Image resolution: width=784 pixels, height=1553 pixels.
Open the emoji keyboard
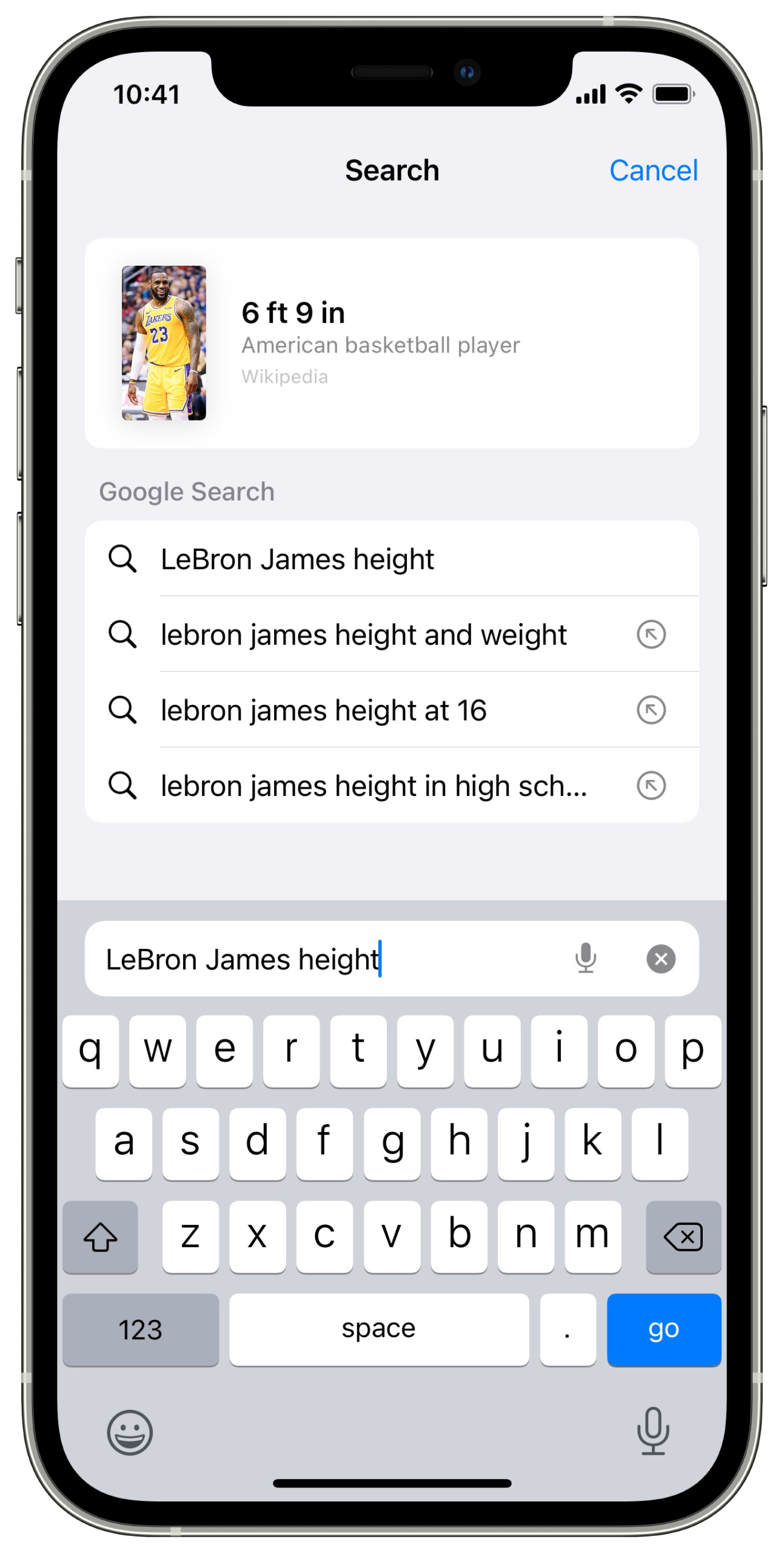click(x=130, y=1432)
